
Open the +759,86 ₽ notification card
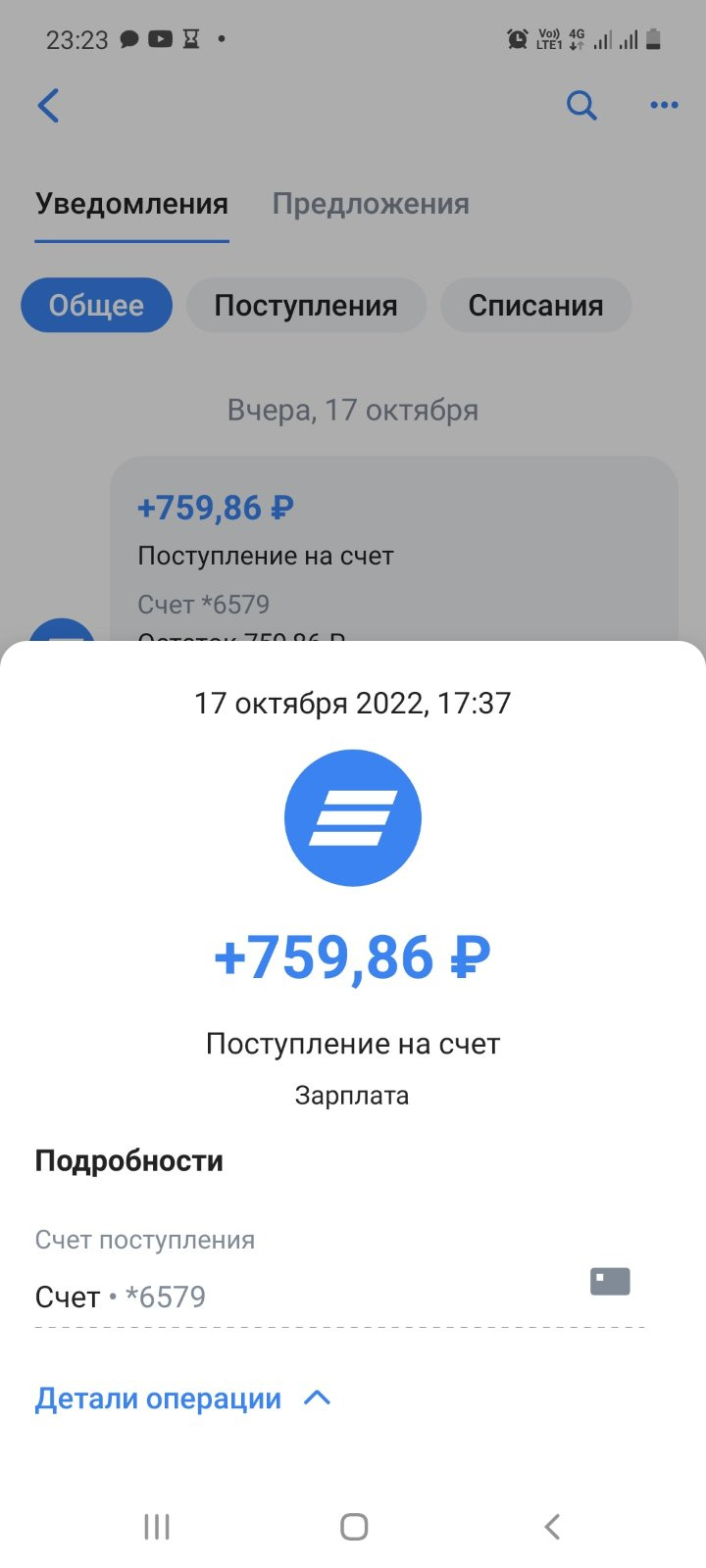(392, 549)
